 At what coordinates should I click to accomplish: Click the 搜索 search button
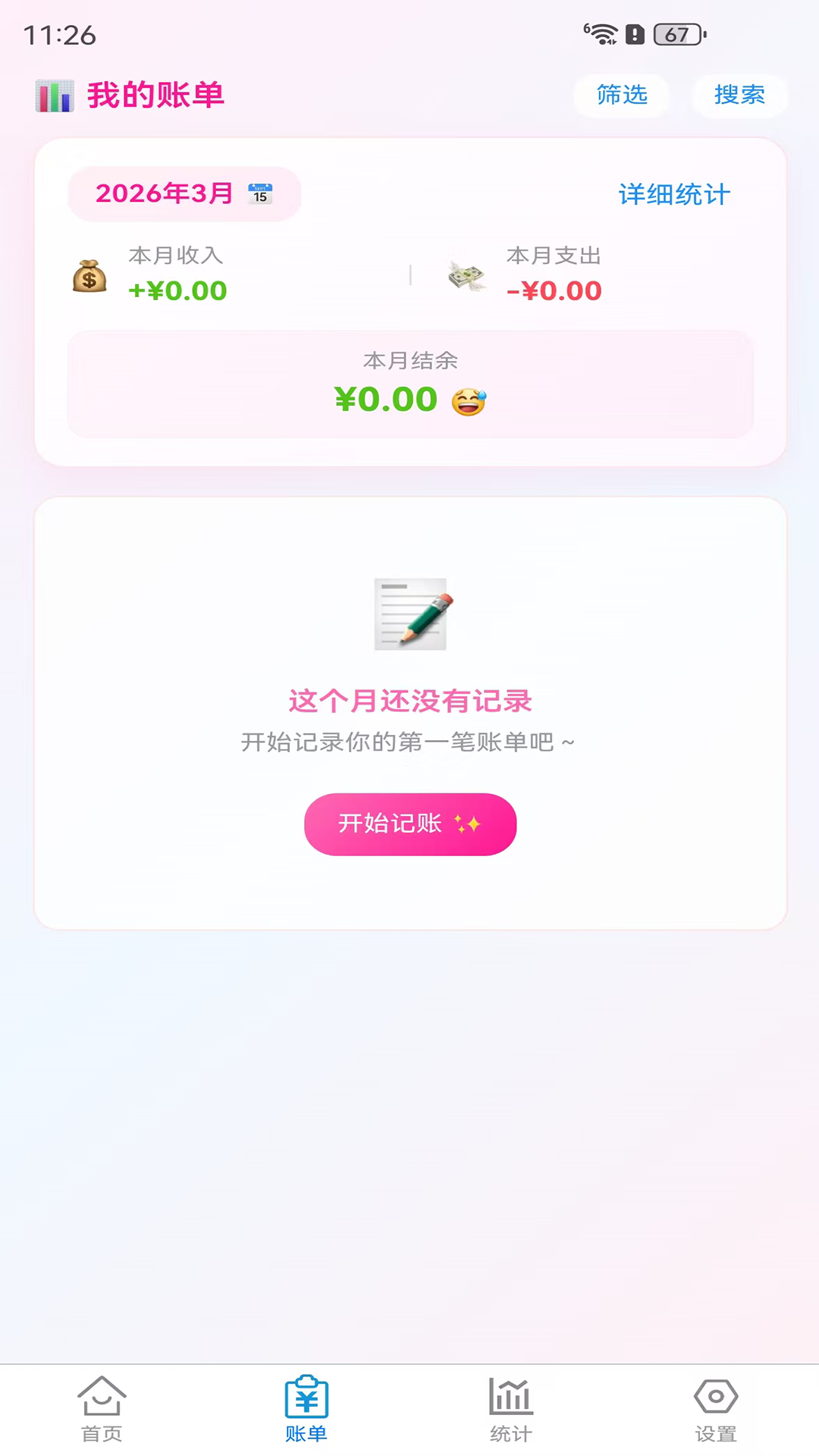[x=739, y=96]
